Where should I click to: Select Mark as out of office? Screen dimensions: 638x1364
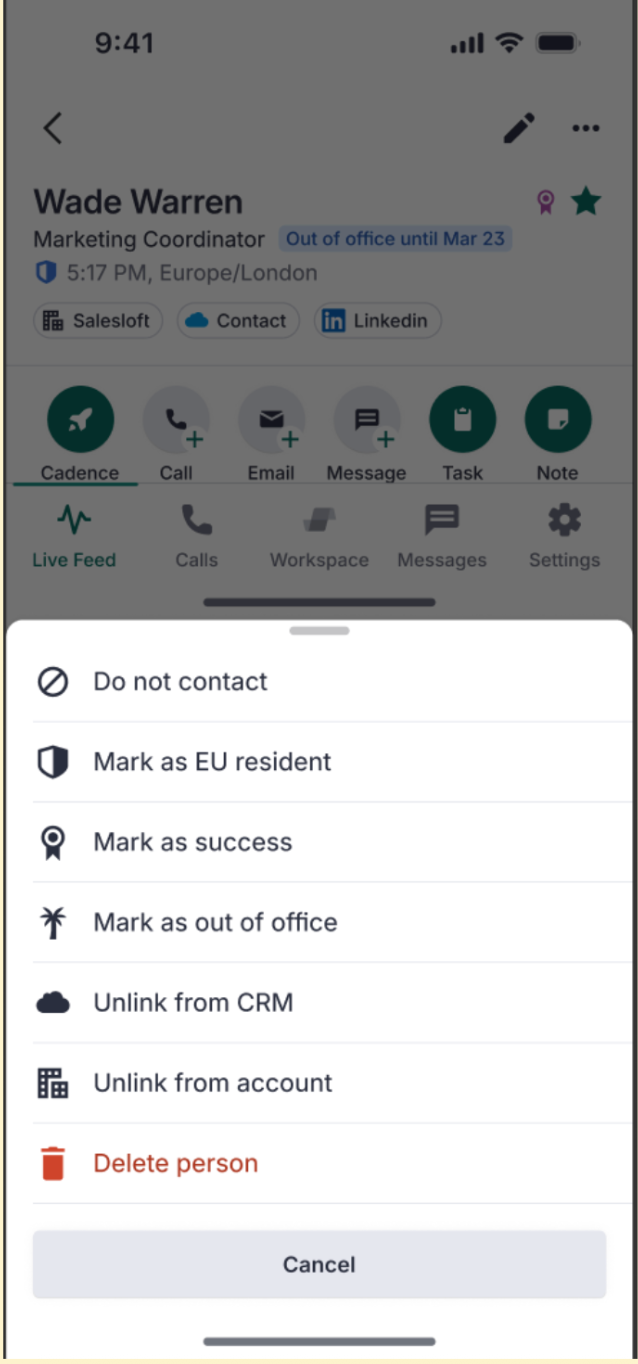click(x=215, y=922)
